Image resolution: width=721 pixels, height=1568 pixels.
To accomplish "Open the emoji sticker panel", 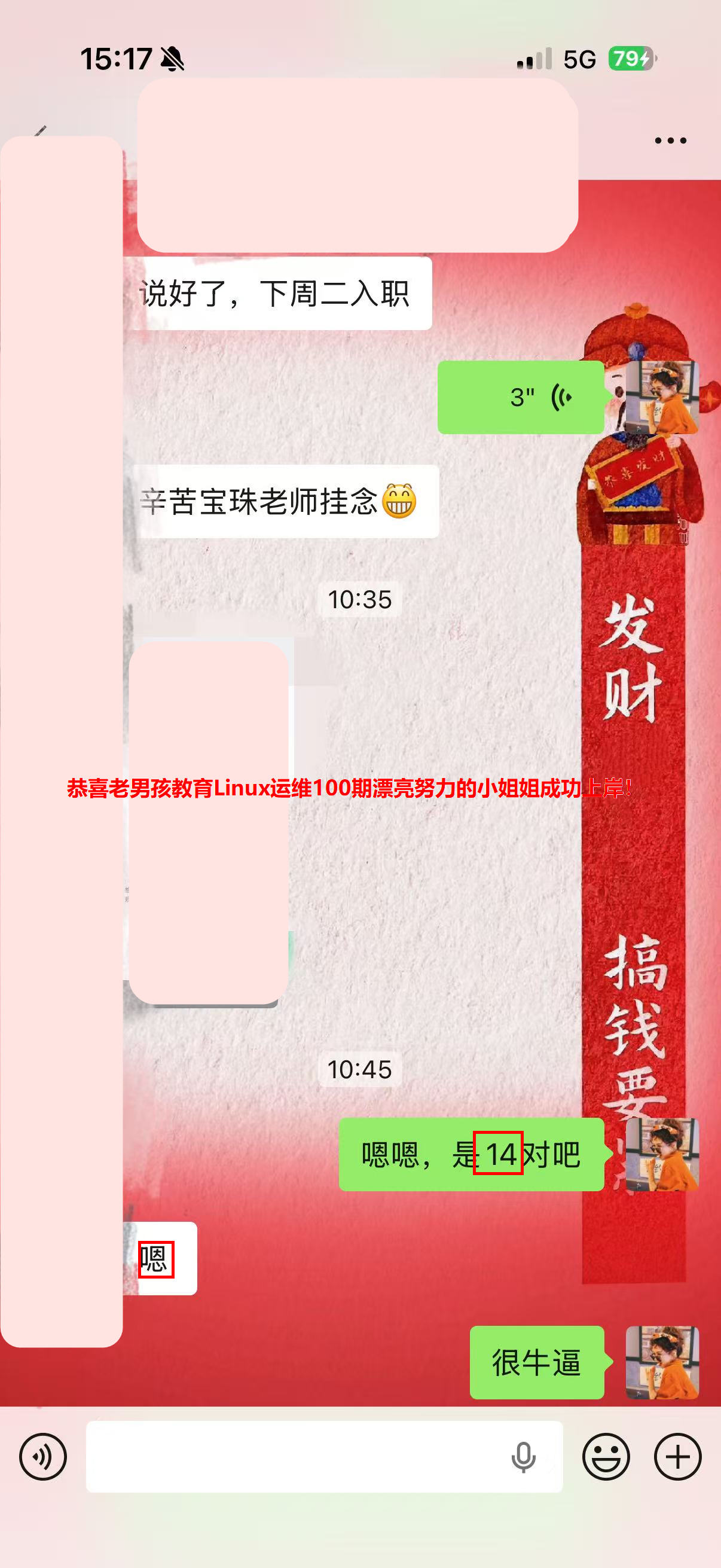I will click(606, 1457).
